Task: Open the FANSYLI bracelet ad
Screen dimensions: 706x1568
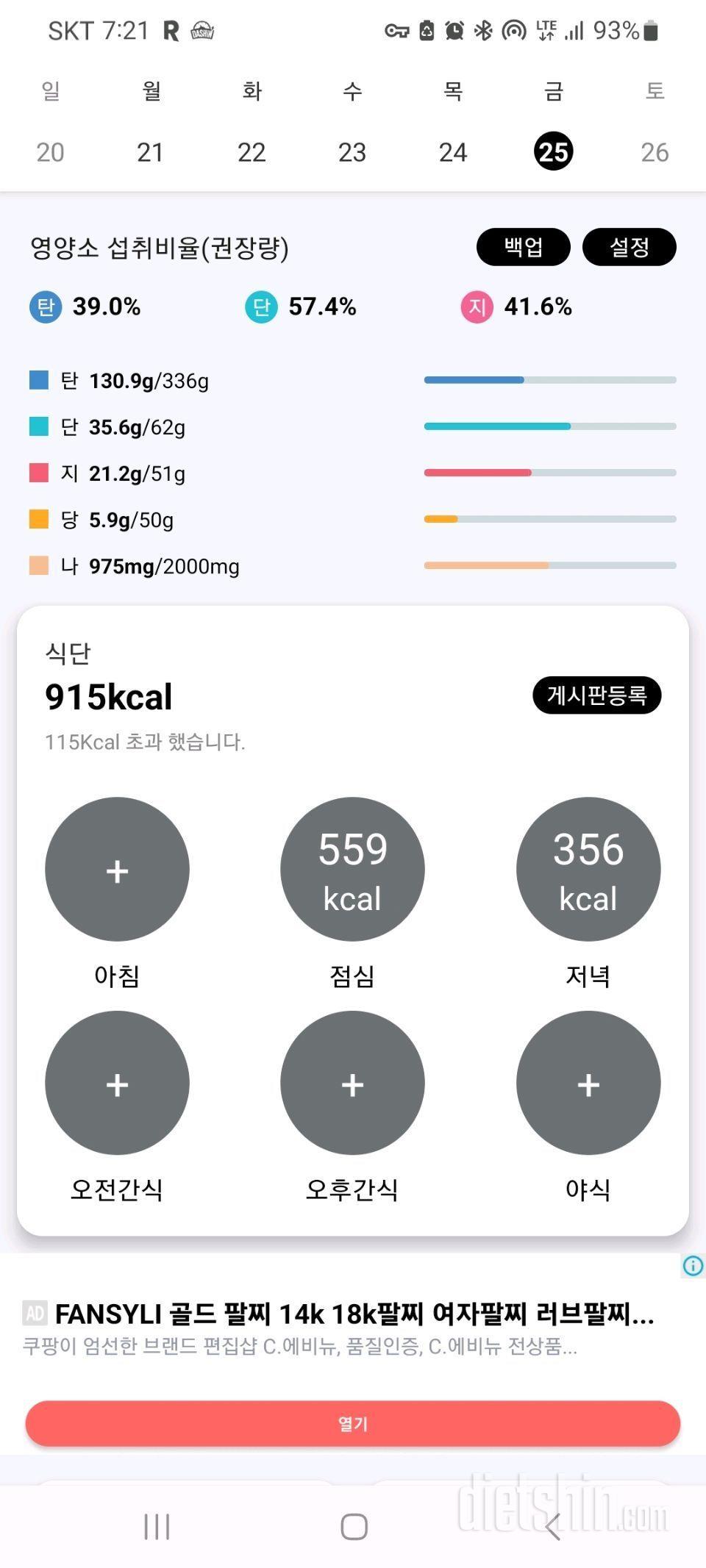Action: click(354, 1314)
